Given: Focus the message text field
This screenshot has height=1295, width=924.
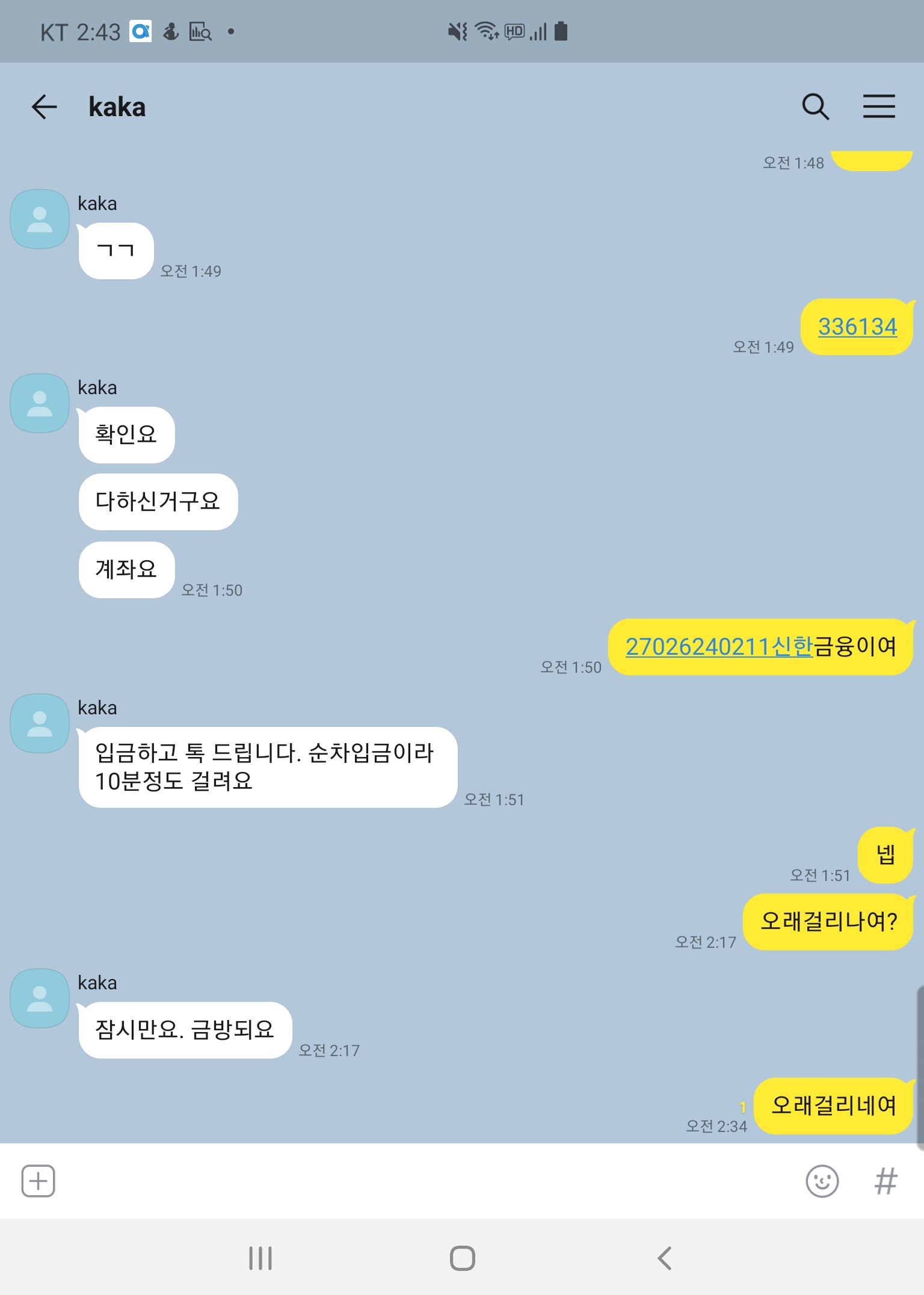Looking at the screenshot, I should point(421,1181).
